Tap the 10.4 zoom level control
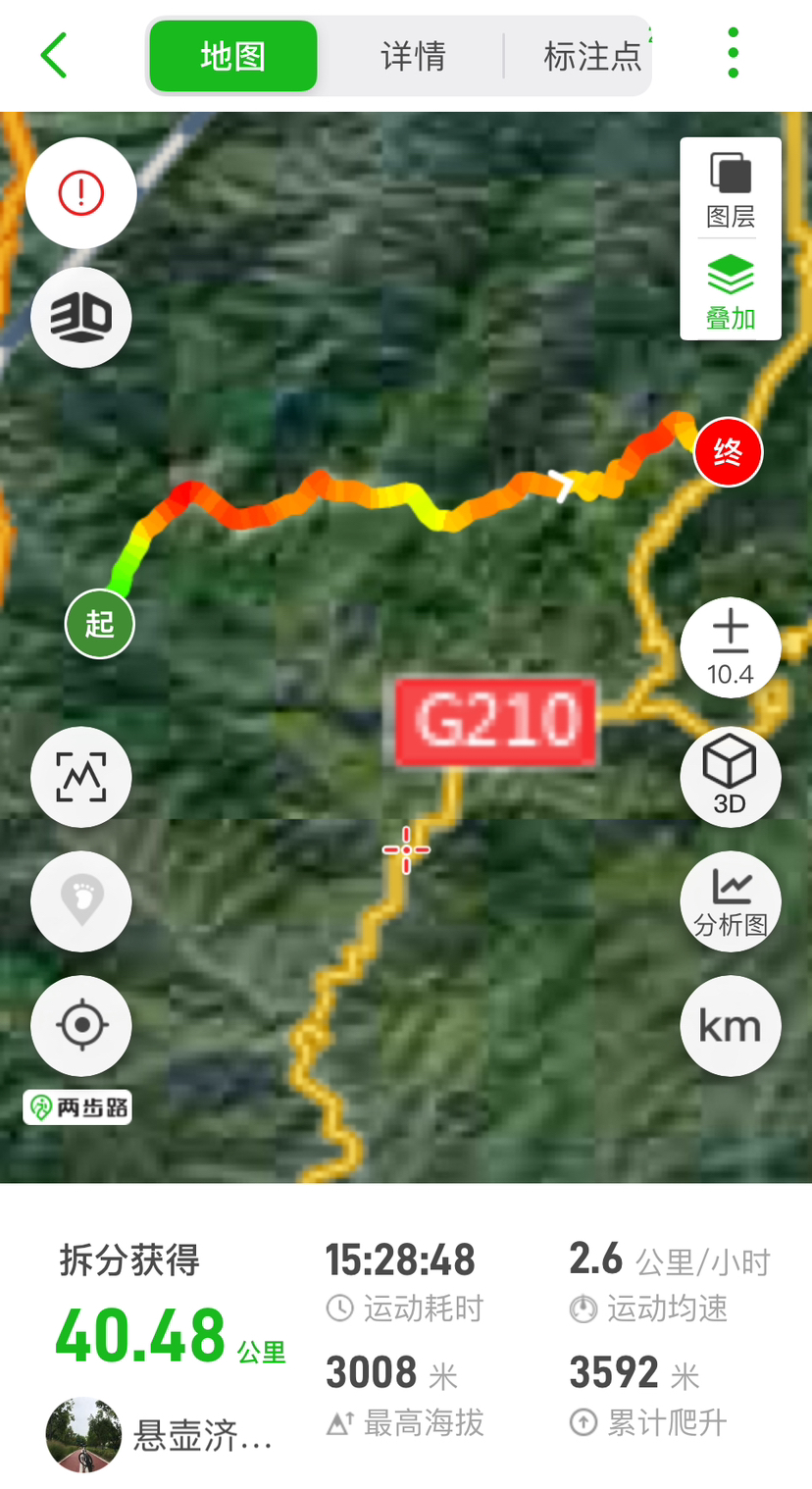Image resolution: width=812 pixels, height=1489 pixels. point(731,647)
